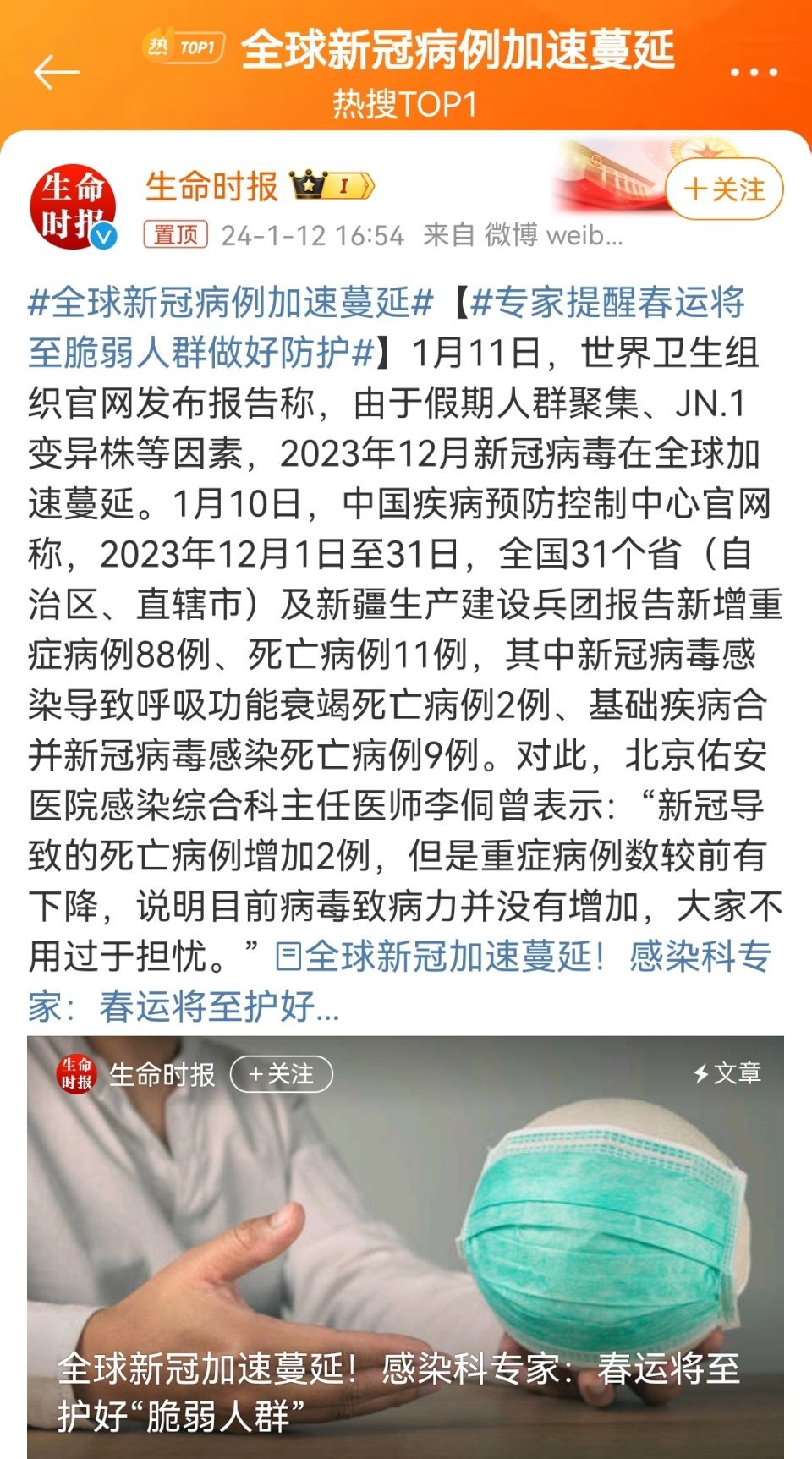Open hashtag #全球新冠病例加速蔓延#
812x1459 pixels.
(230, 302)
